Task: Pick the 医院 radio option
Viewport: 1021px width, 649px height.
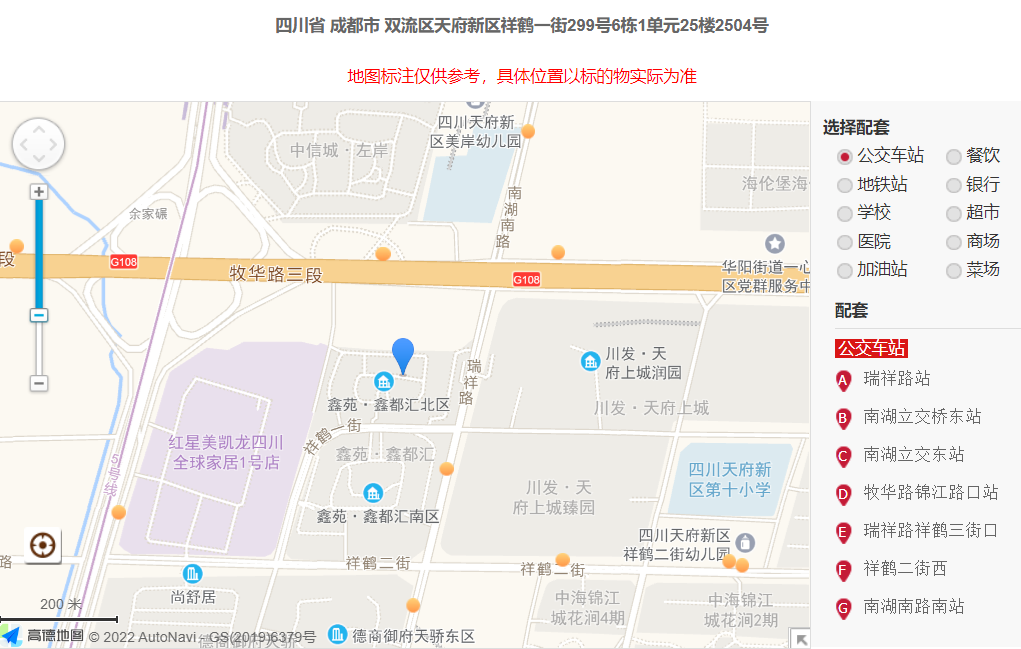Action: 845,242
